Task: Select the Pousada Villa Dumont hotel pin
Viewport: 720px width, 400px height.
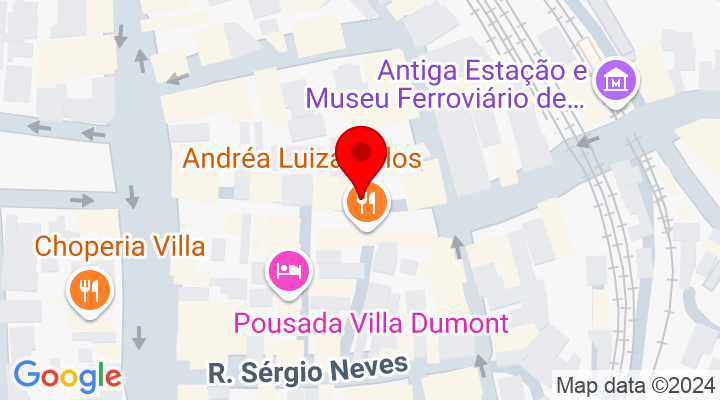Action: coord(289,270)
